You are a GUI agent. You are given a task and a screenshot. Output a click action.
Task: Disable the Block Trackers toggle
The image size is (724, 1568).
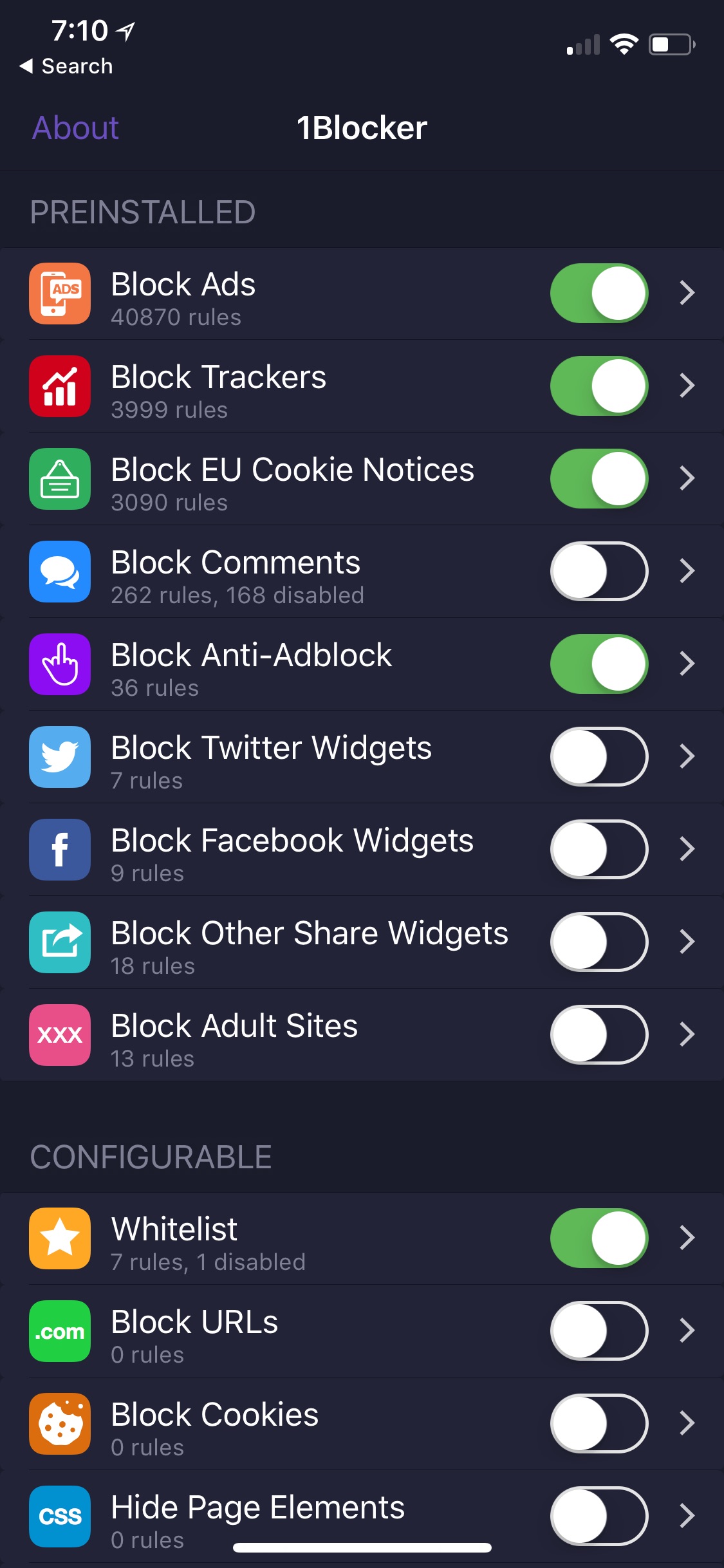click(599, 386)
